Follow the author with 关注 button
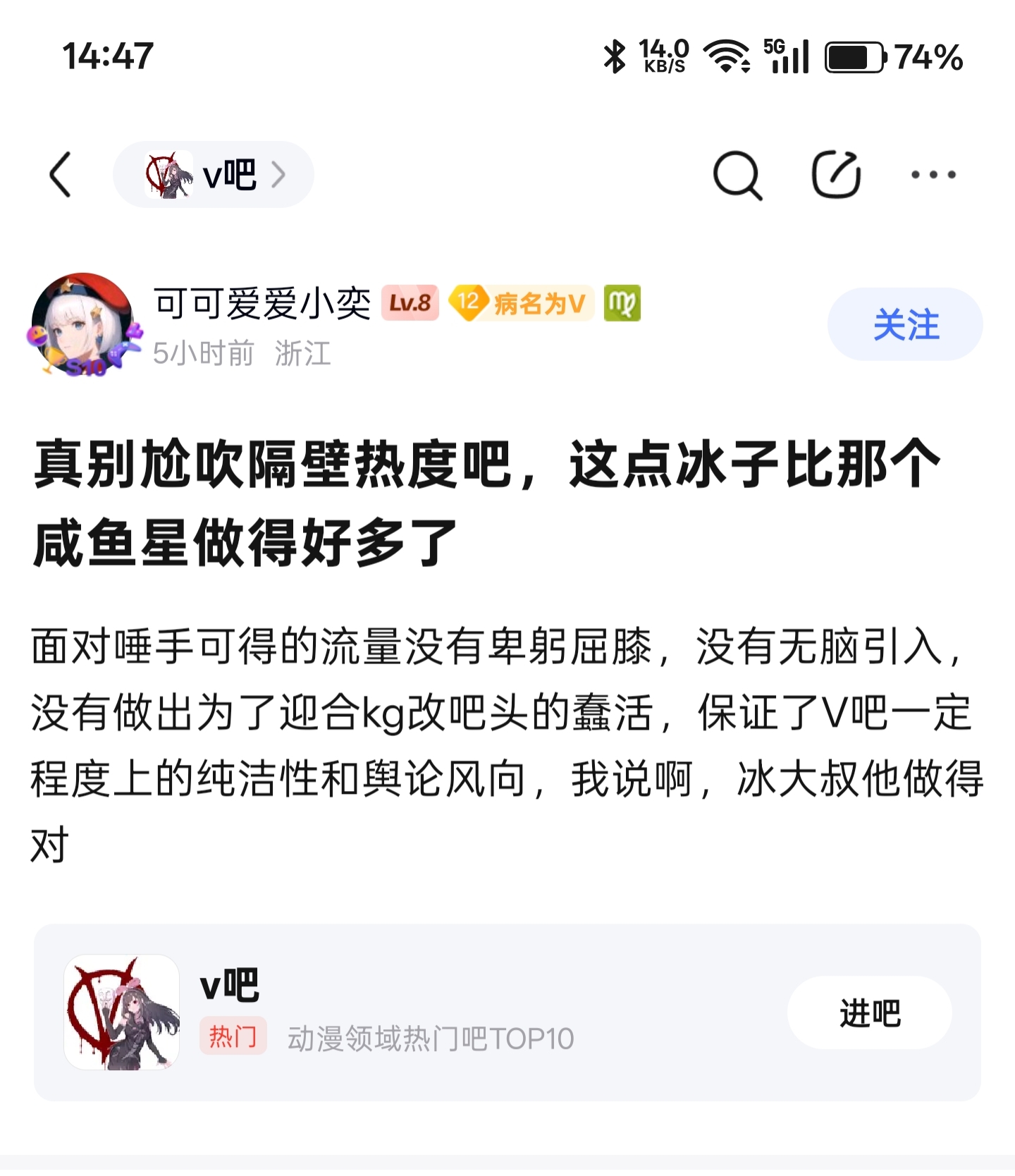Viewport: 1015px width, 1176px height. 905,325
